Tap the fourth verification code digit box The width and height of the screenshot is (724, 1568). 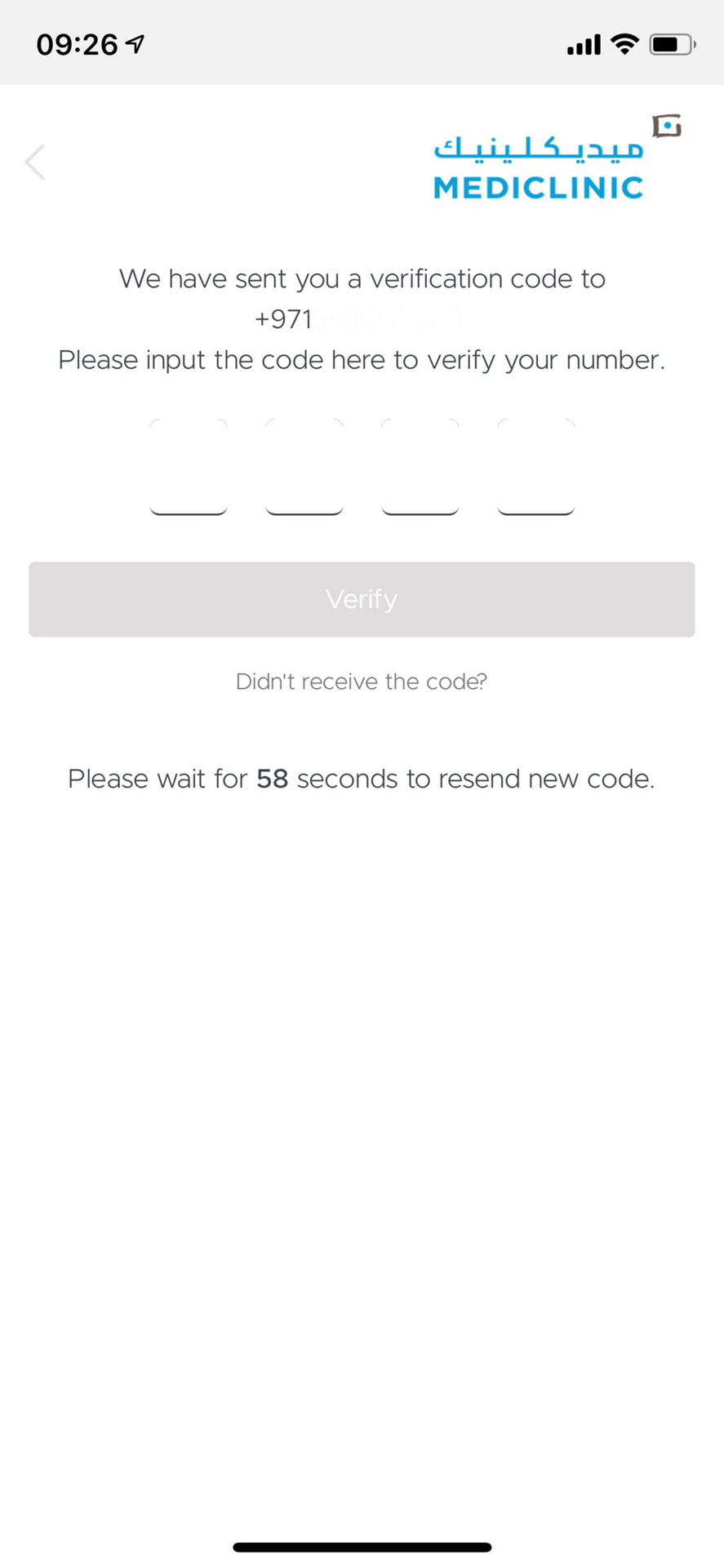click(x=536, y=467)
